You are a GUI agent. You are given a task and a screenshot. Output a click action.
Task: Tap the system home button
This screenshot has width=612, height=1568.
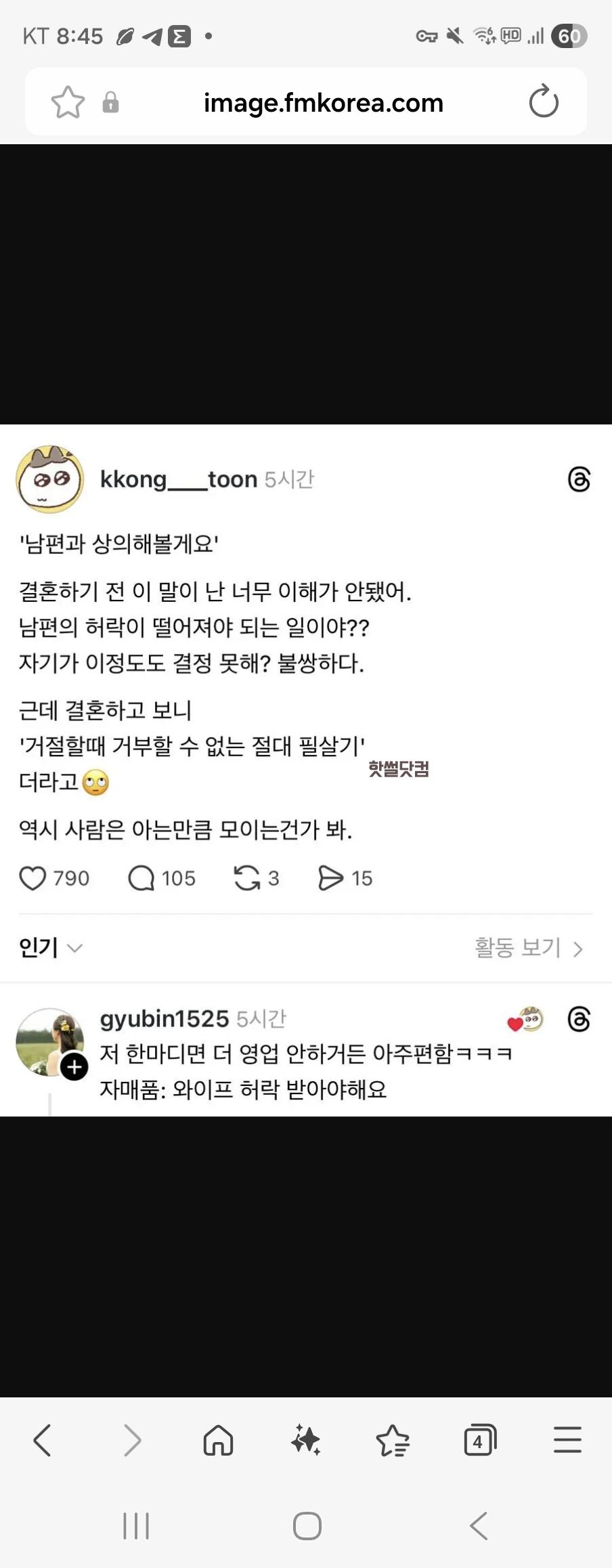click(x=307, y=1526)
